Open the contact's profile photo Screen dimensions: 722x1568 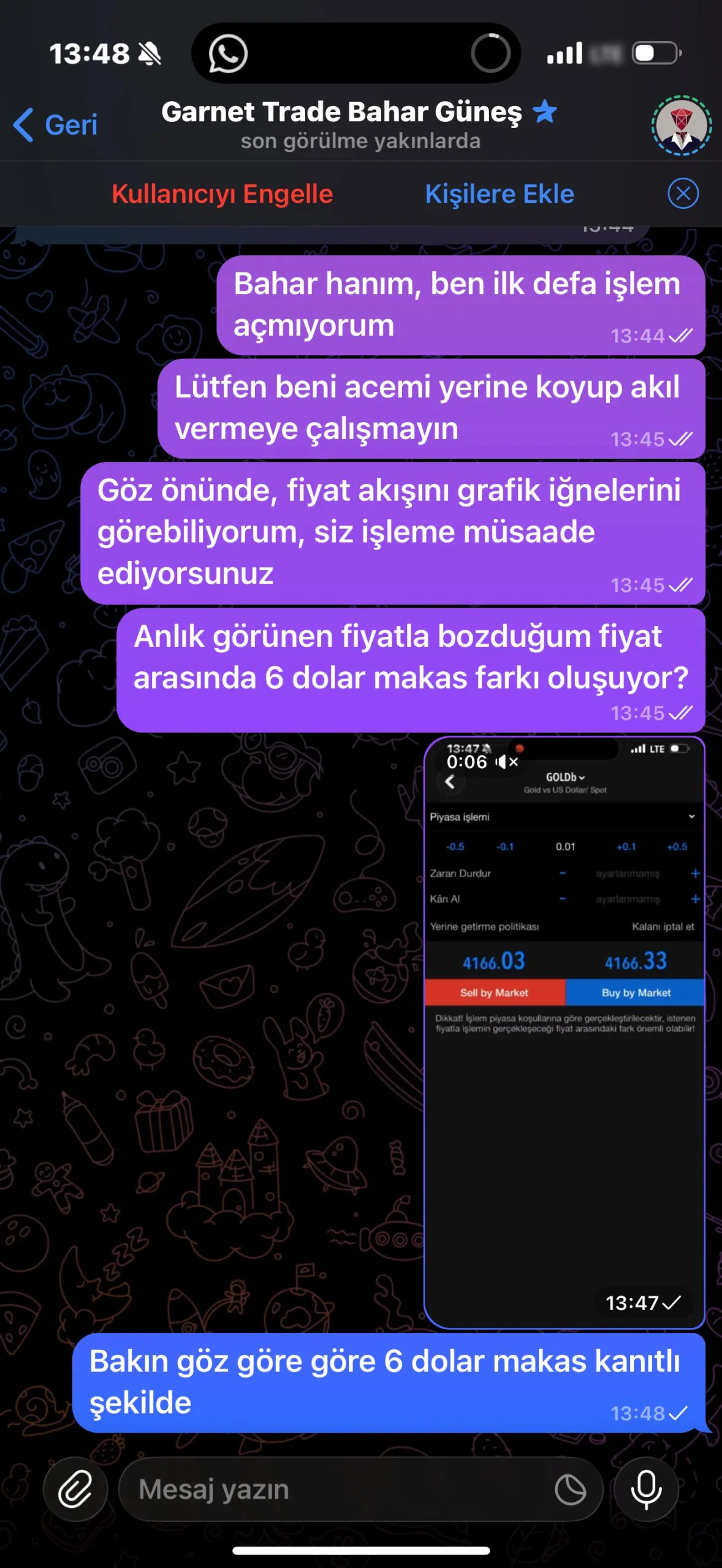[x=682, y=124]
